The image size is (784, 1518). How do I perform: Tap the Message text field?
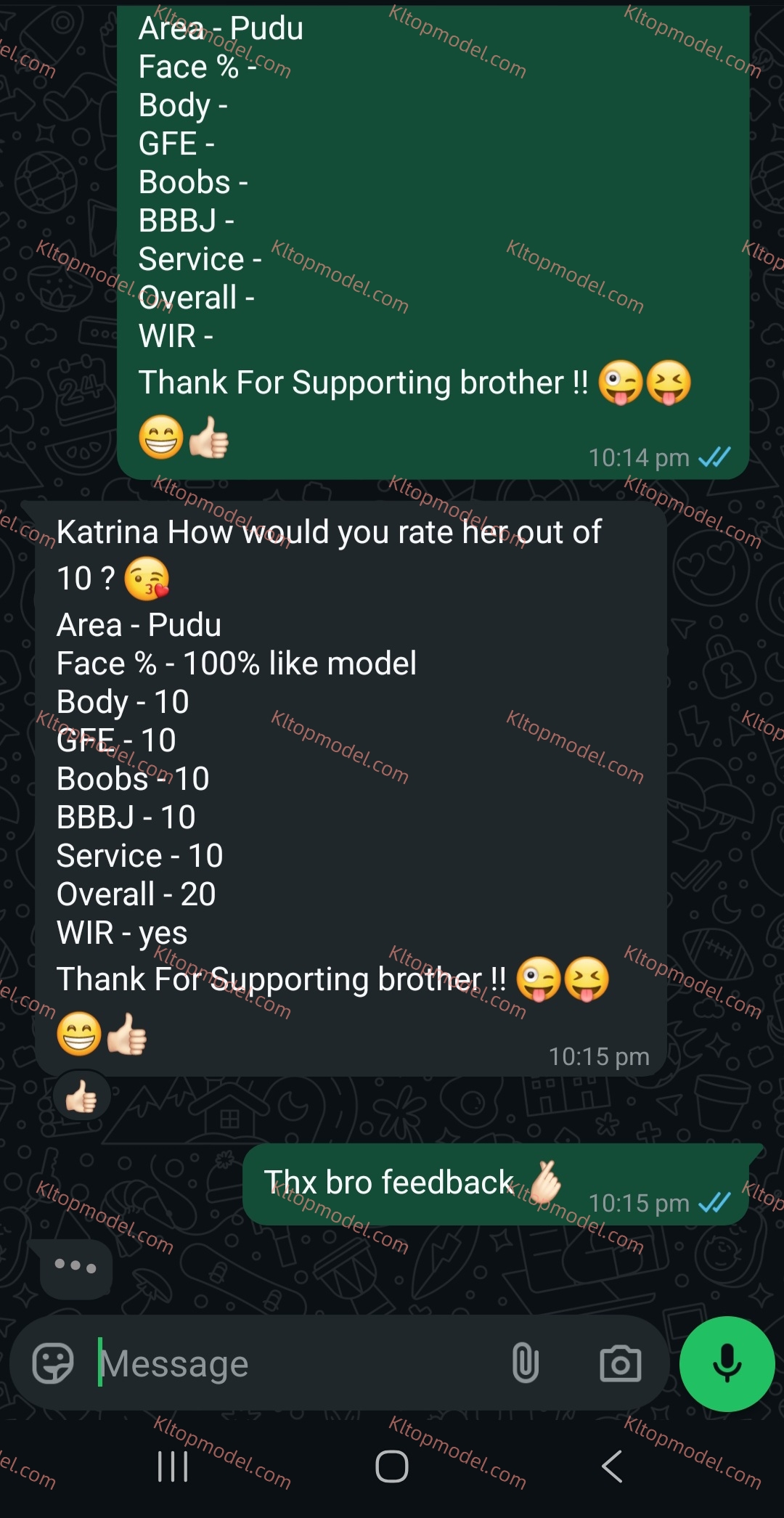(x=298, y=1363)
